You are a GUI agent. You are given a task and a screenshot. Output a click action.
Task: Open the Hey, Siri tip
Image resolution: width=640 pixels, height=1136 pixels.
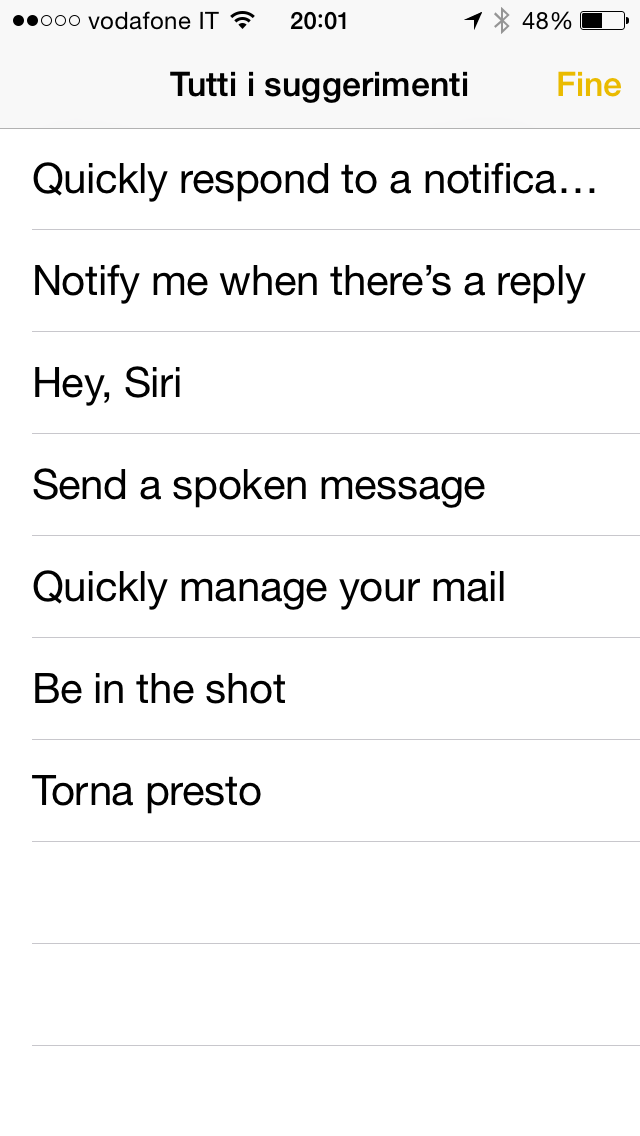click(108, 384)
